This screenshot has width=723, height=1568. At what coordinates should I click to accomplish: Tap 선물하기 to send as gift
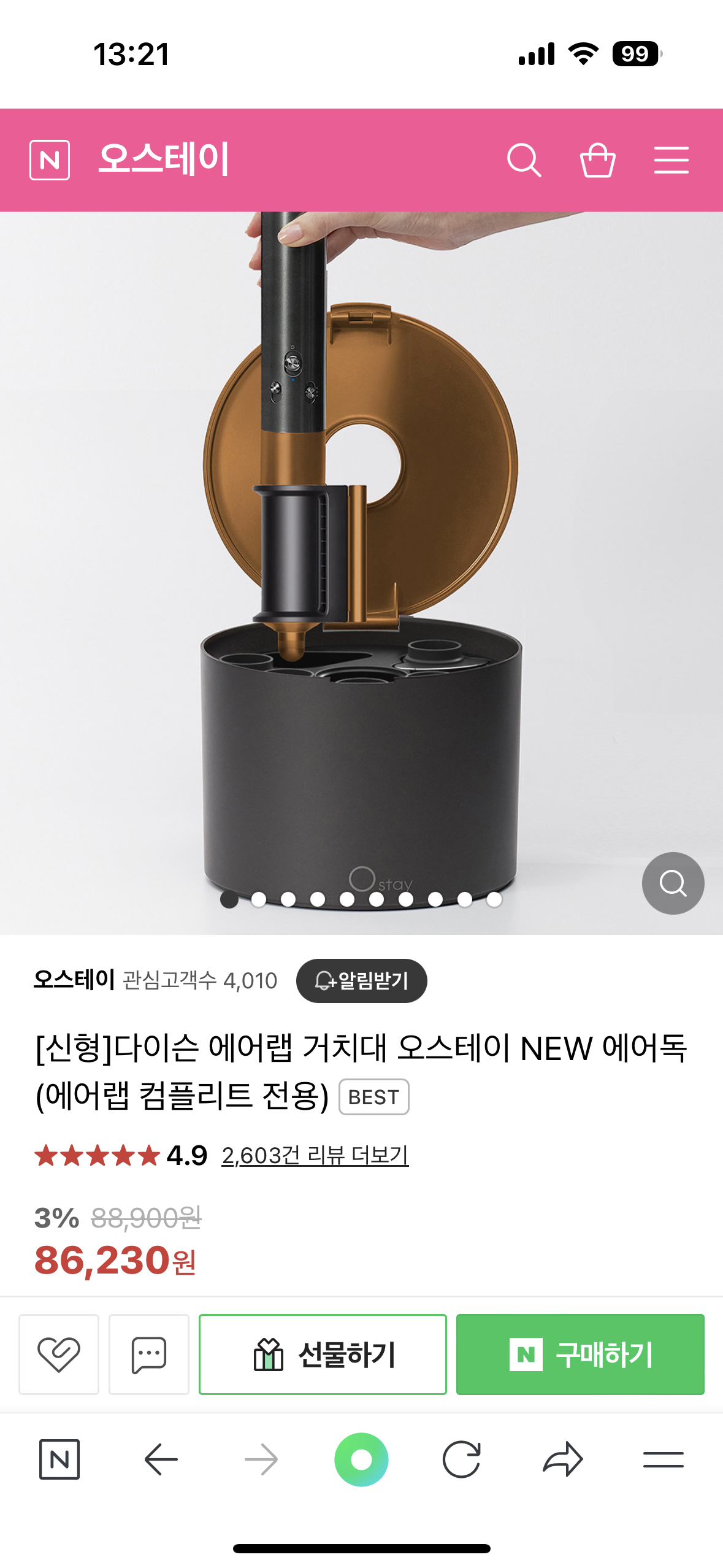(x=323, y=1354)
